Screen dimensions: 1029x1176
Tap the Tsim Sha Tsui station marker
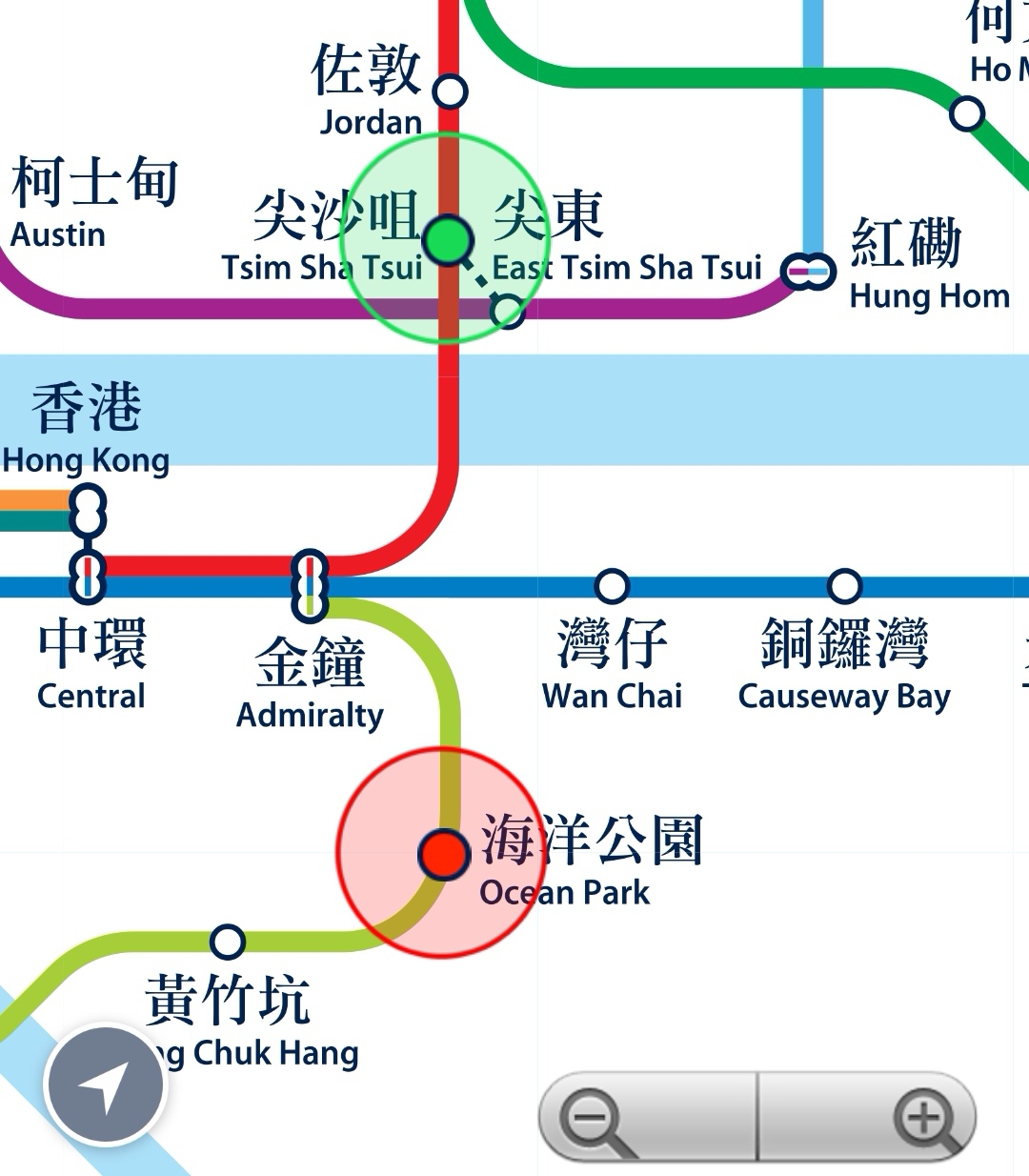pyautogui.click(x=447, y=238)
